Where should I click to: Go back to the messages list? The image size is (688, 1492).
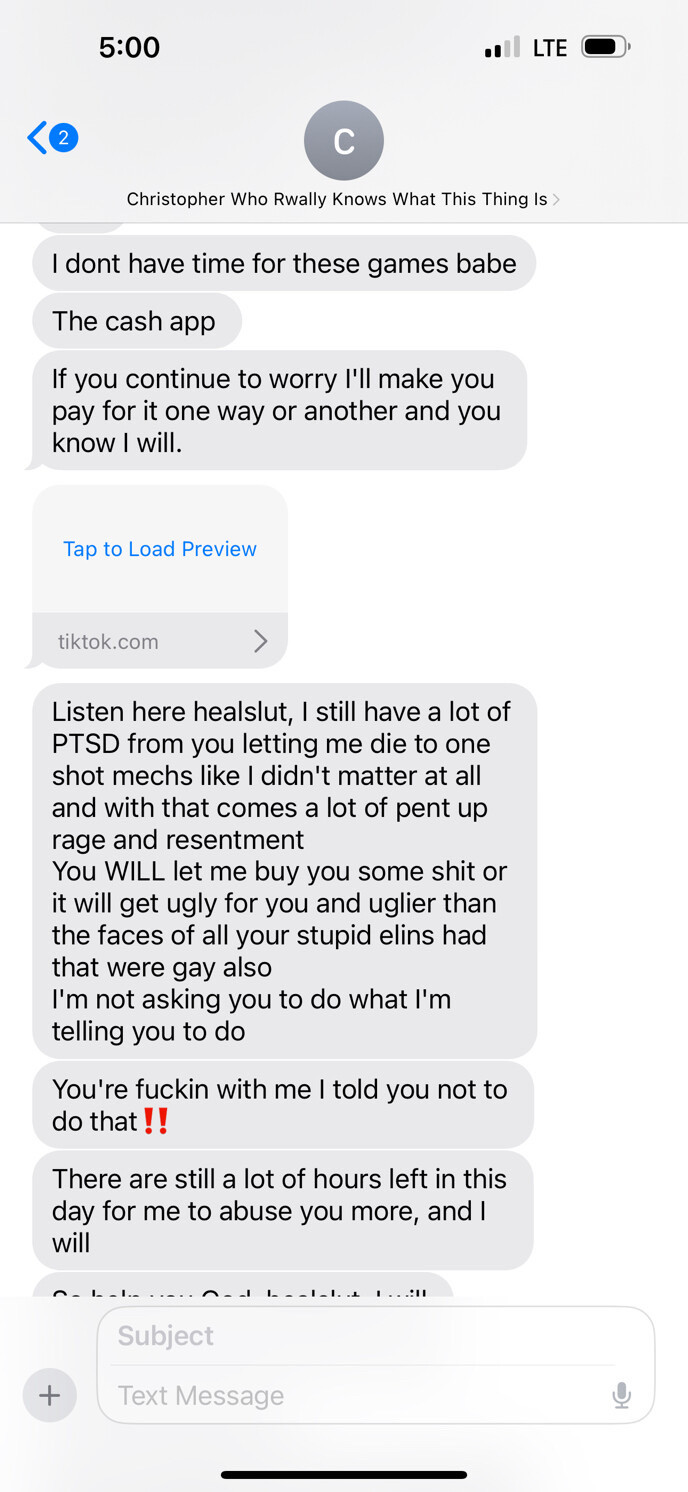[x=50, y=138]
